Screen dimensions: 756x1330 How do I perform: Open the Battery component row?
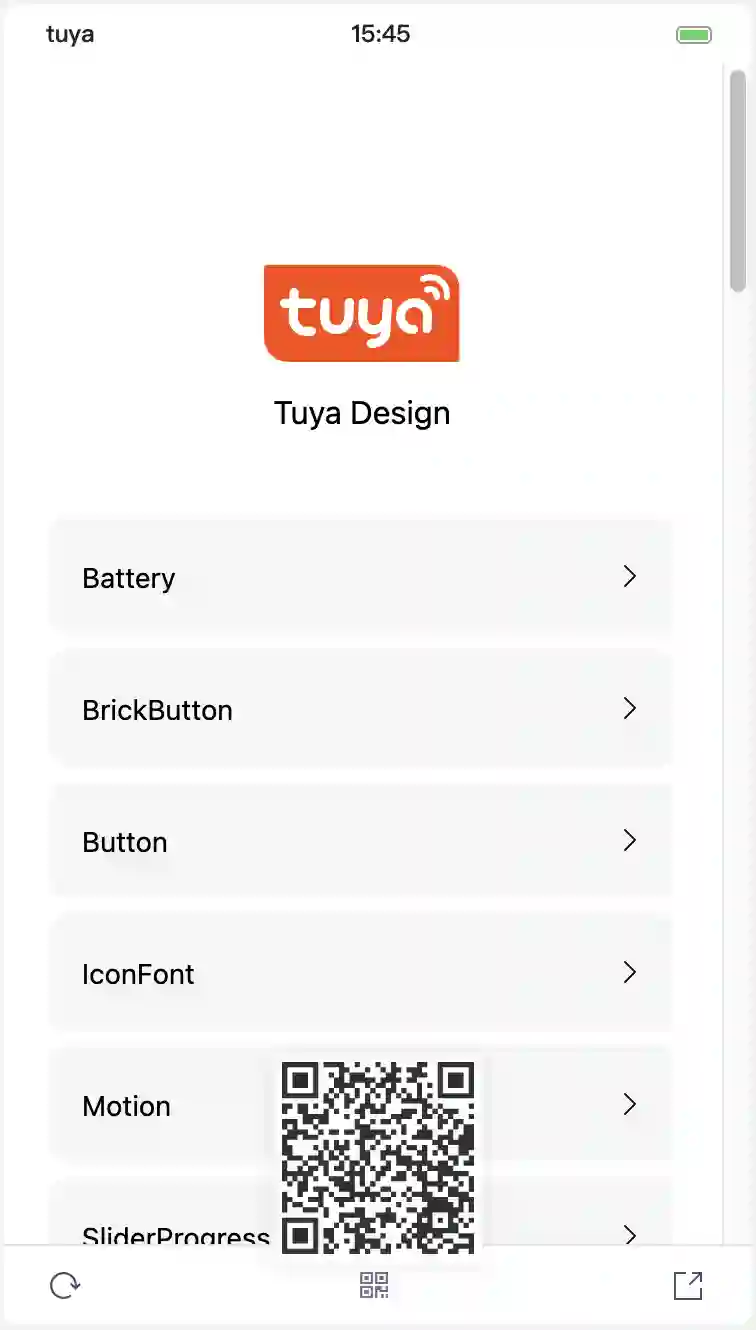361,577
